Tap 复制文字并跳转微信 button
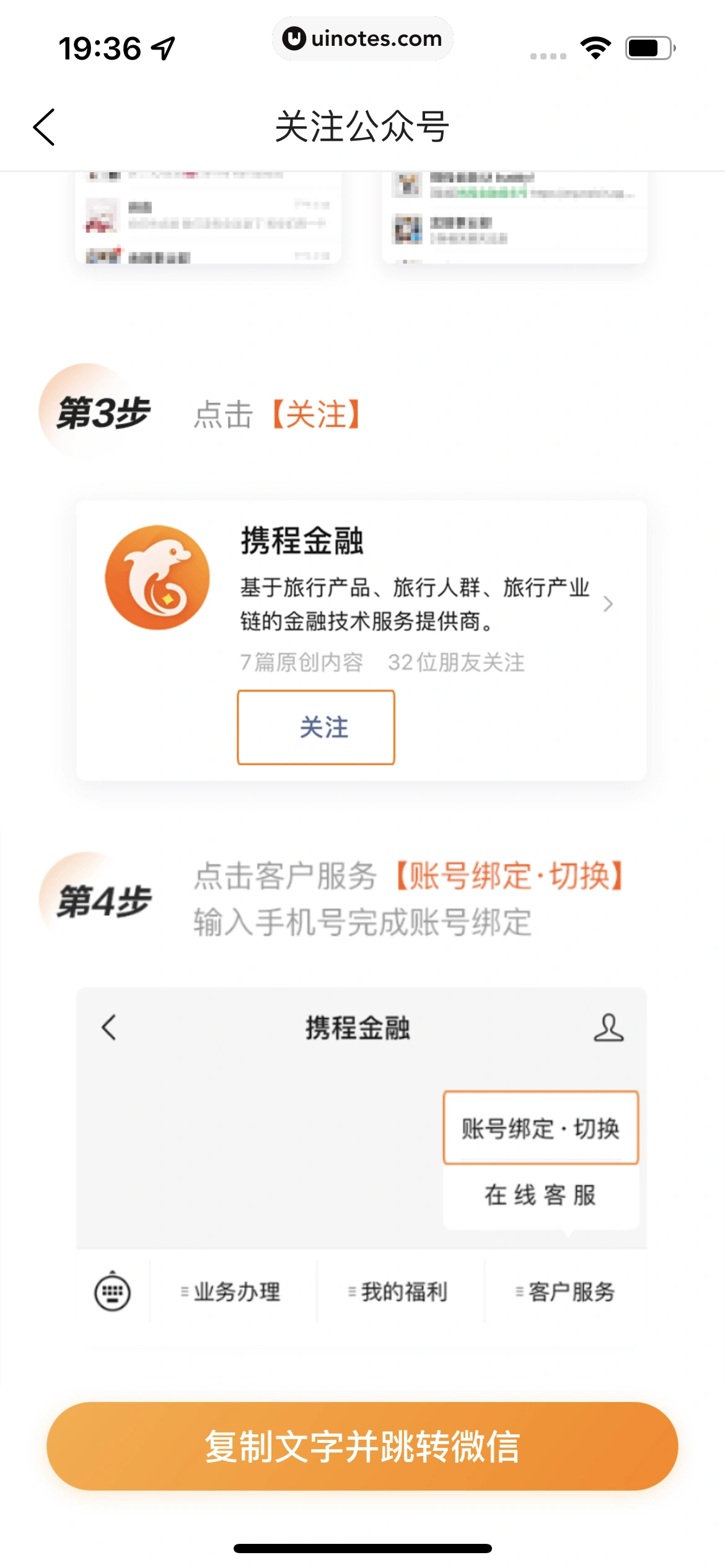This screenshot has height=1568, width=725. click(x=362, y=1446)
